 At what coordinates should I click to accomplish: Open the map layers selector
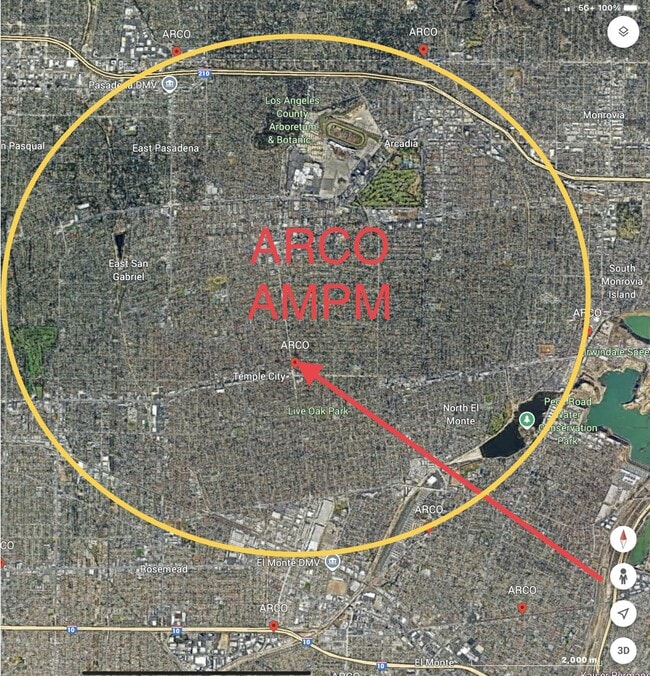pyautogui.click(x=623, y=31)
